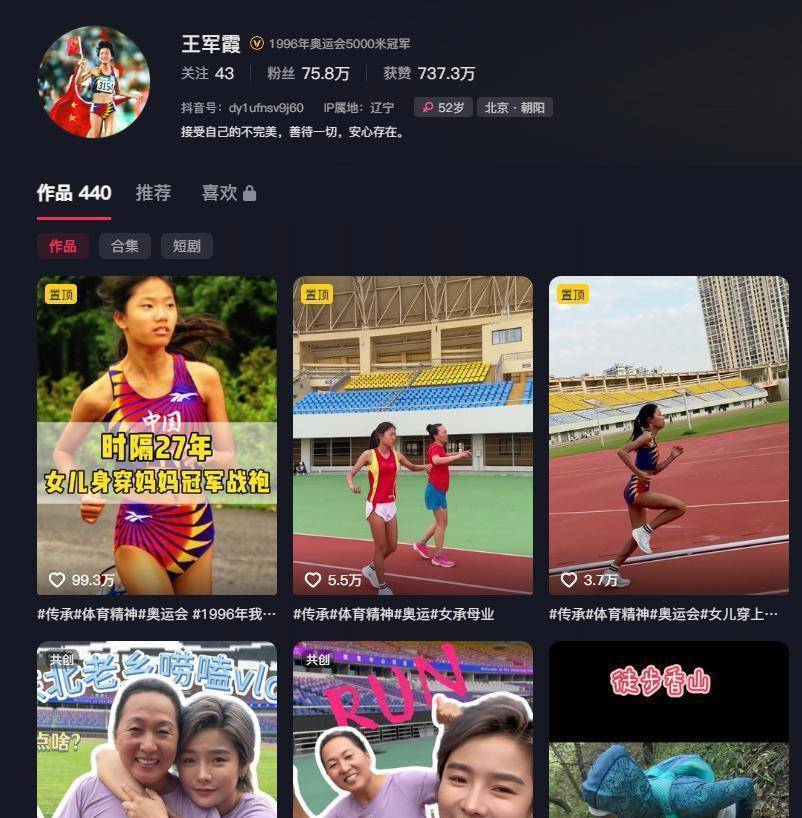This screenshot has height=818, width=802.
Task: Open the video 时隔27年女儿身穿妈妈冠军战袍
Action: pos(157,435)
